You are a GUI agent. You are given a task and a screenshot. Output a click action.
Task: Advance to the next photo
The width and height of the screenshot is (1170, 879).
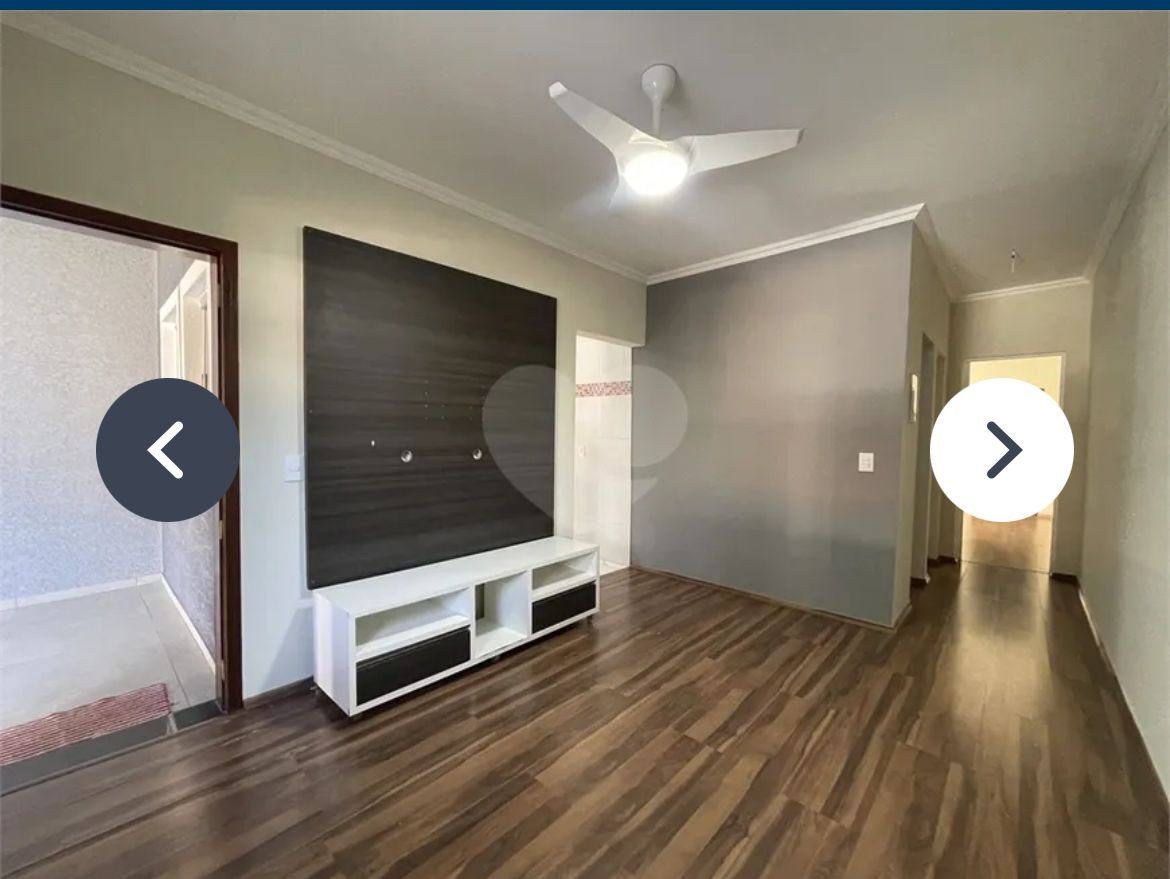1002,450
